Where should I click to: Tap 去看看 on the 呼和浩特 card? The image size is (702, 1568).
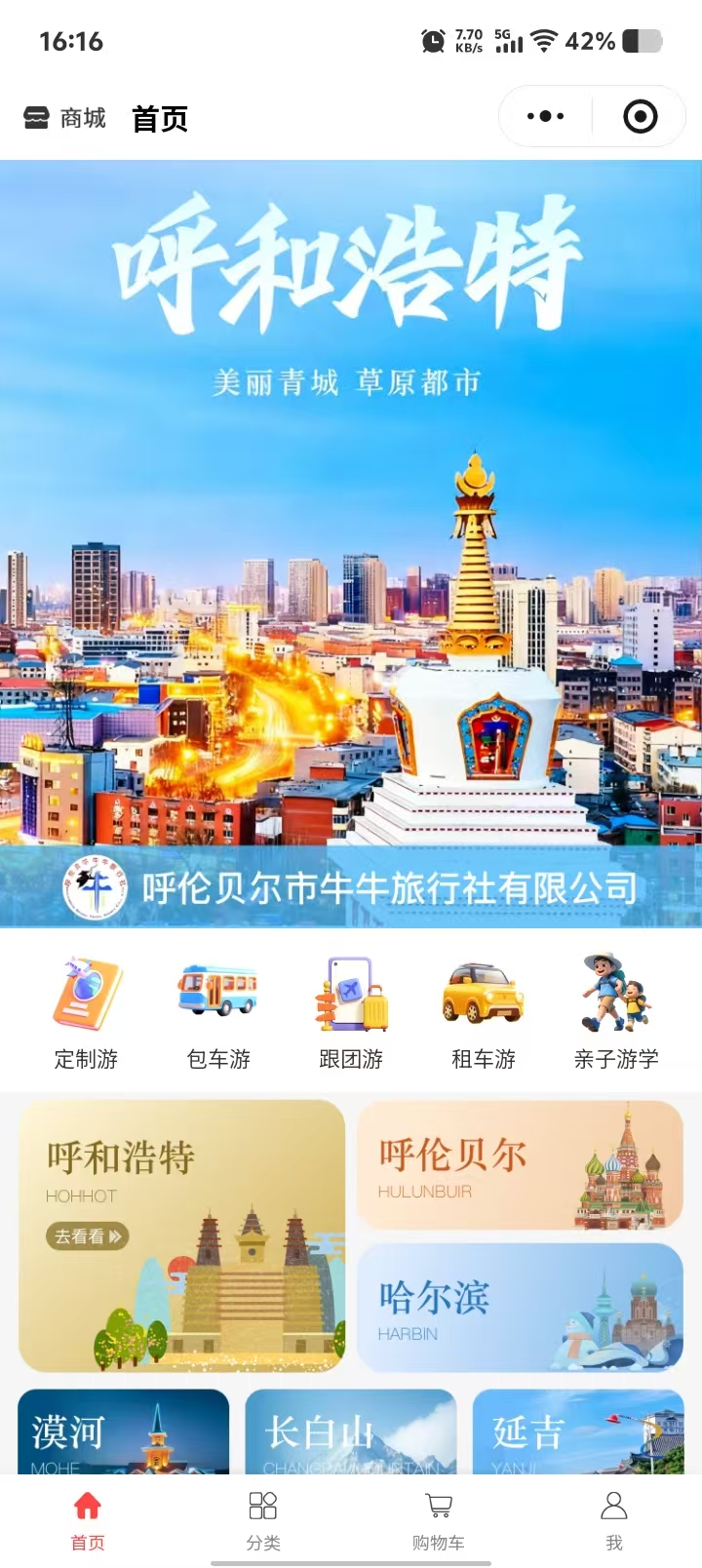click(87, 1236)
